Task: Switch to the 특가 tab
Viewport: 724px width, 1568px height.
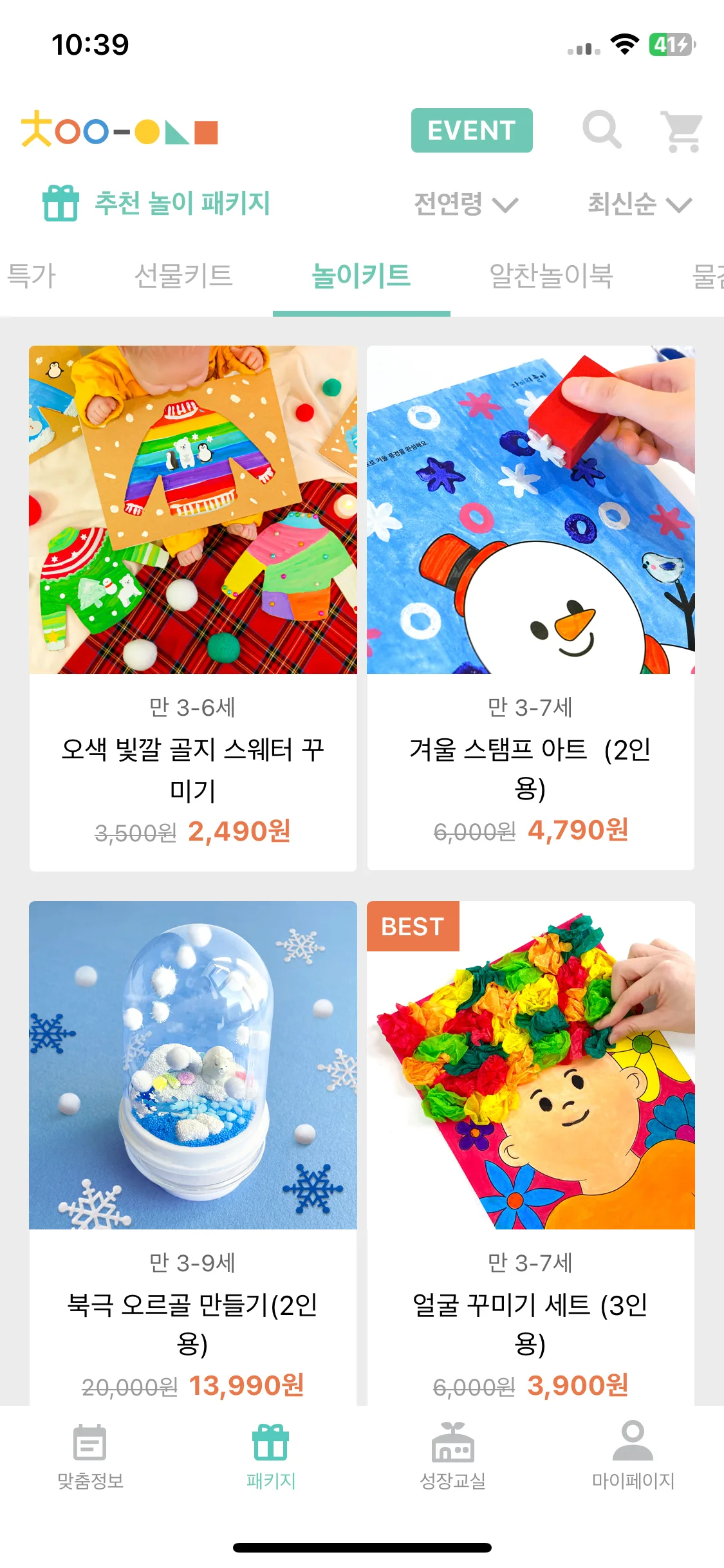Action: (31, 276)
